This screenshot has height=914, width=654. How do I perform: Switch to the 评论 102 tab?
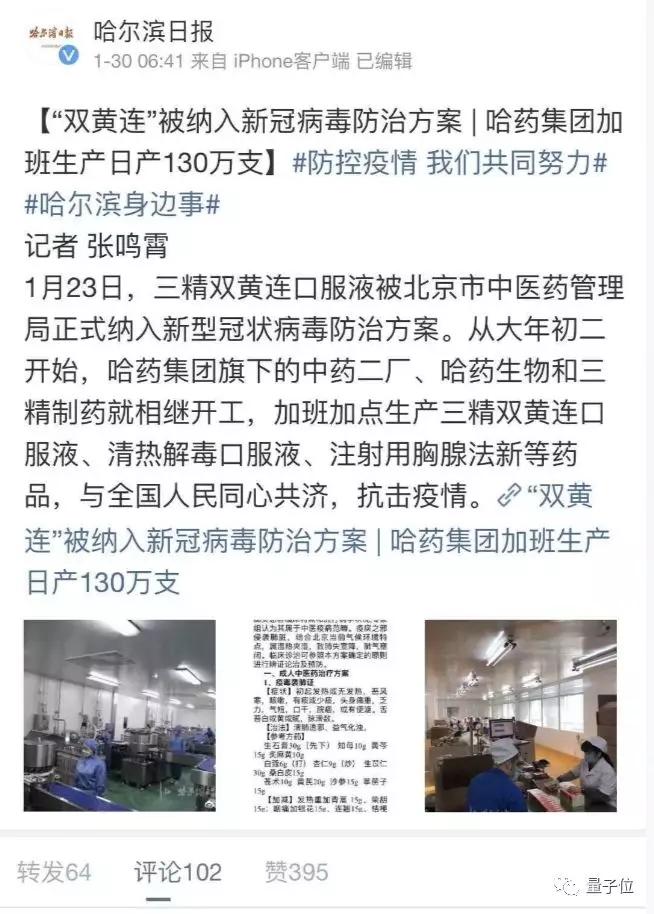click(x=178, y=872)
